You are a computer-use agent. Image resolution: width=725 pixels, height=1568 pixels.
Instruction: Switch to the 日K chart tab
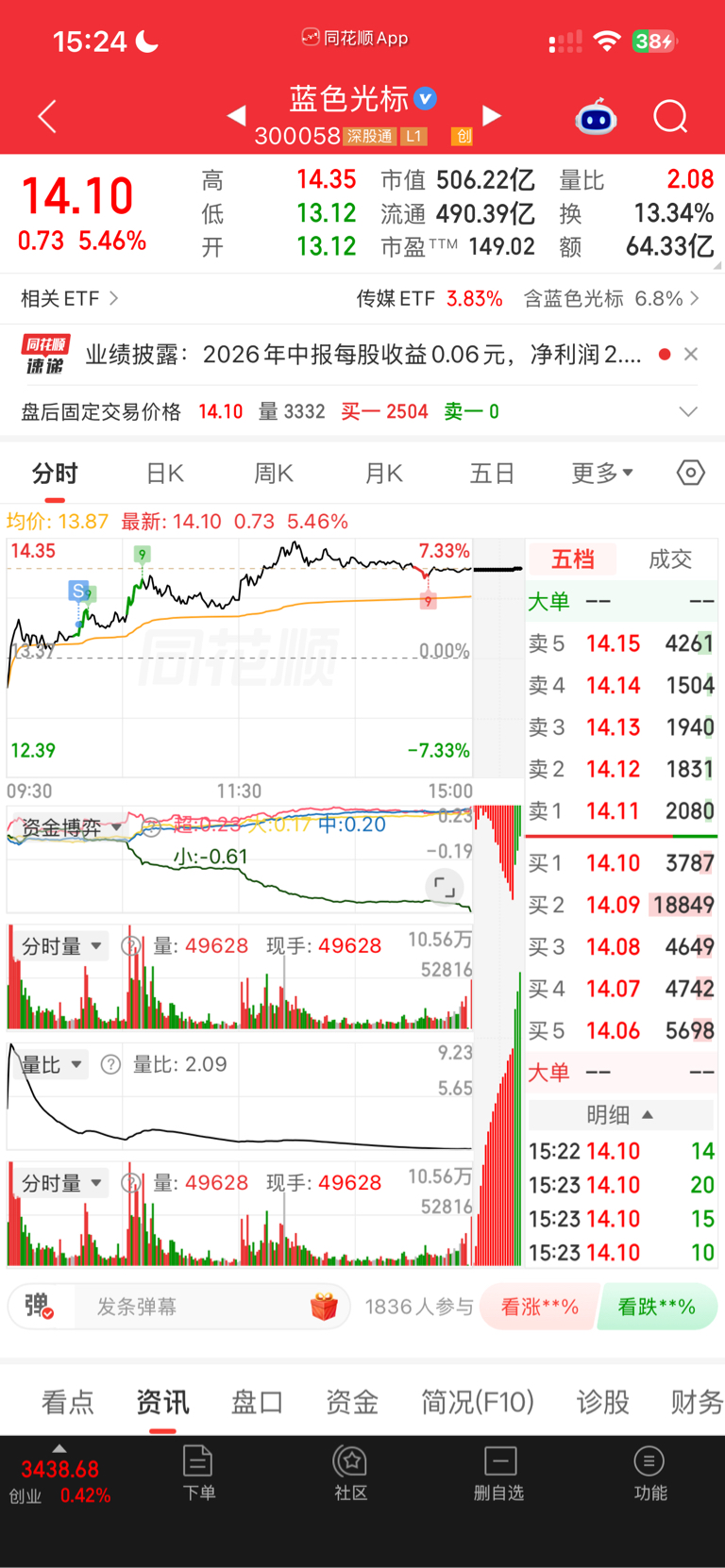pyautogui.click(x=165, y=473)
